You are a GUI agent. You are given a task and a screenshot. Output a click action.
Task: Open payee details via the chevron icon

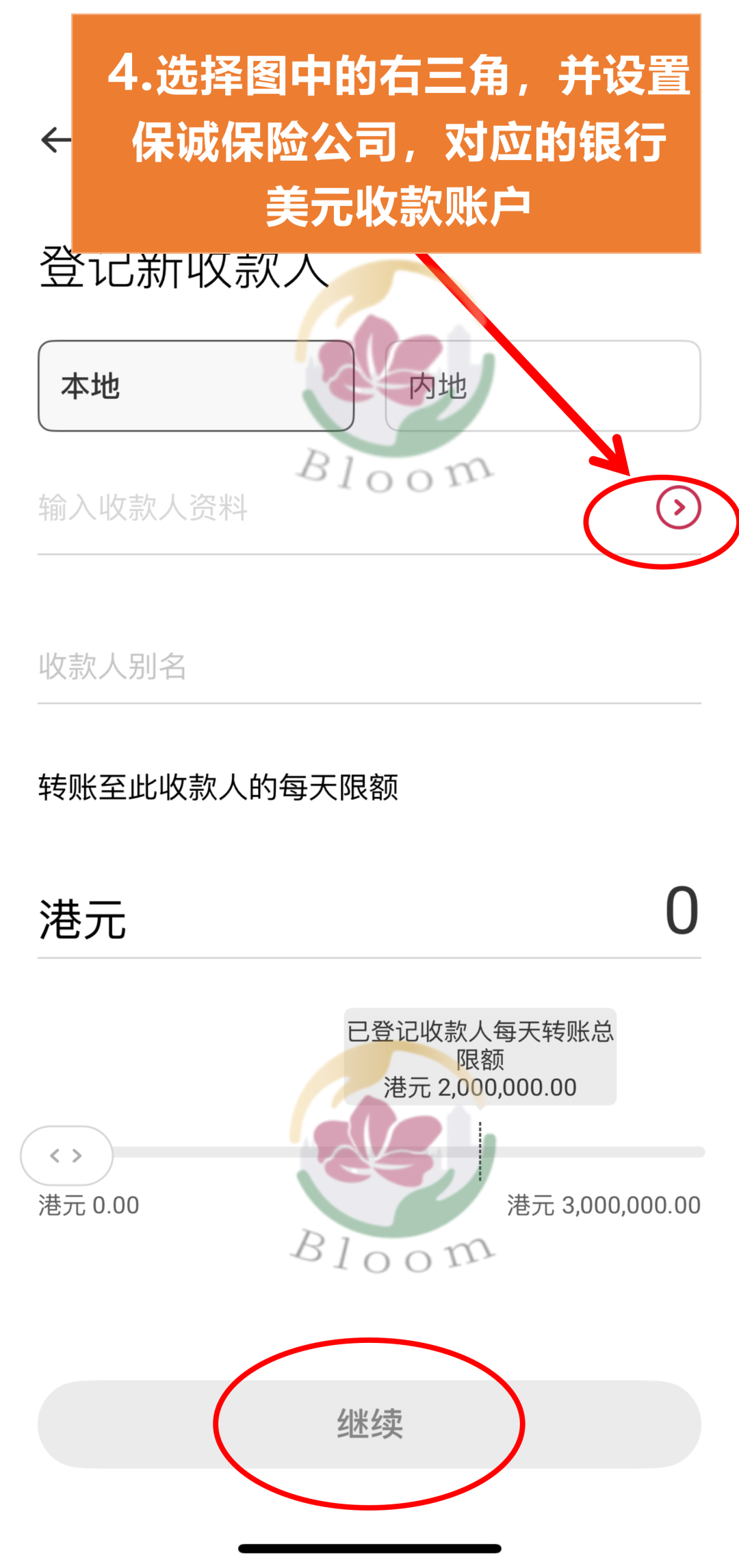(x=678, y=508)
